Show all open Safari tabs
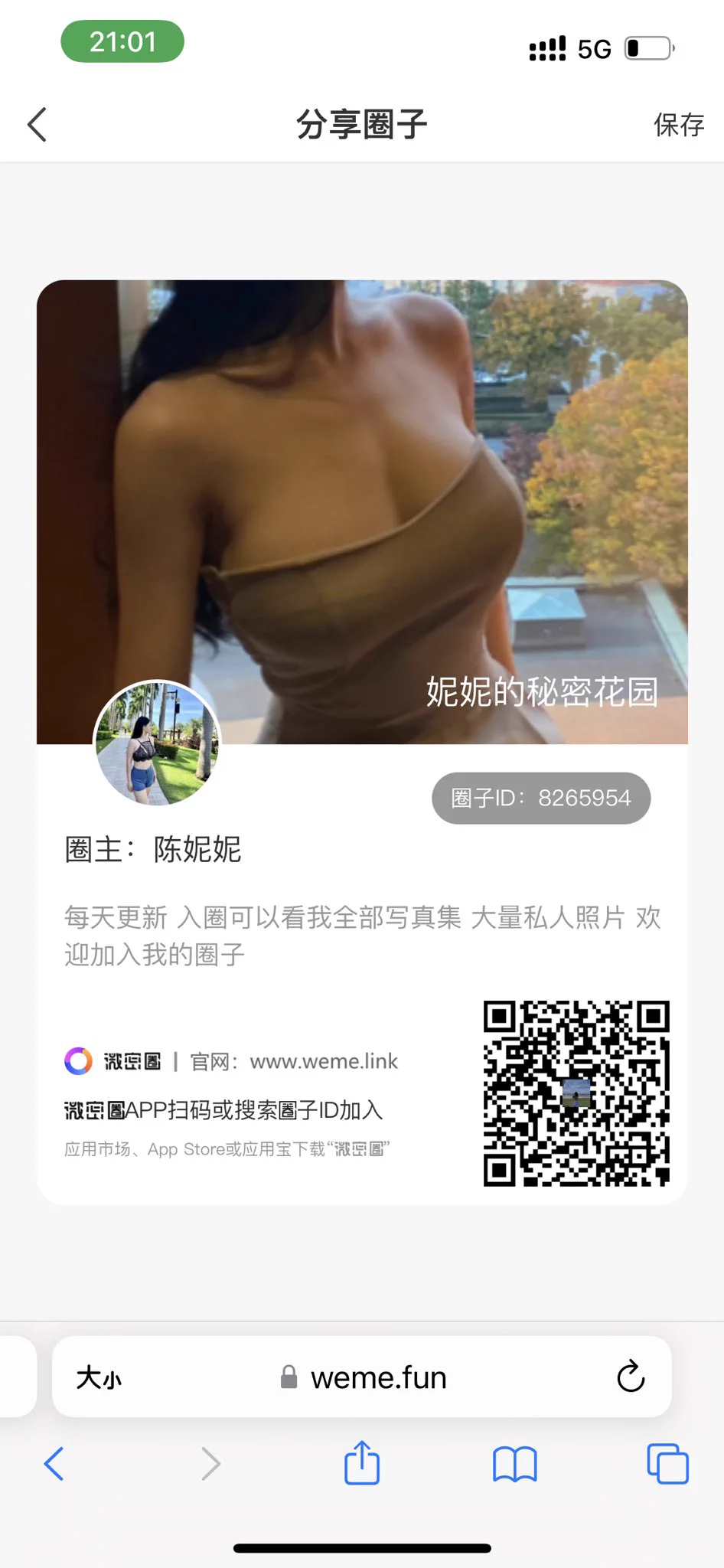The width and height of the screenshot is (724, 1568). pos(667,1464)
